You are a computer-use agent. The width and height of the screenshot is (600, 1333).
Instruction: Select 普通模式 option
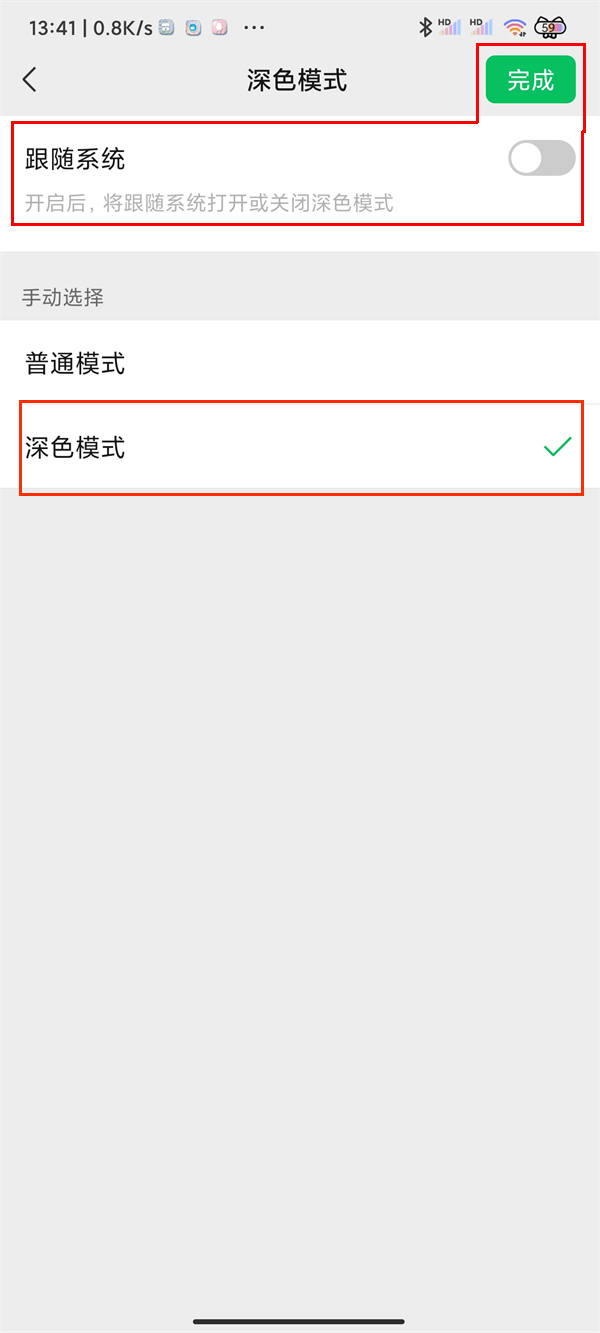point(300,363)
